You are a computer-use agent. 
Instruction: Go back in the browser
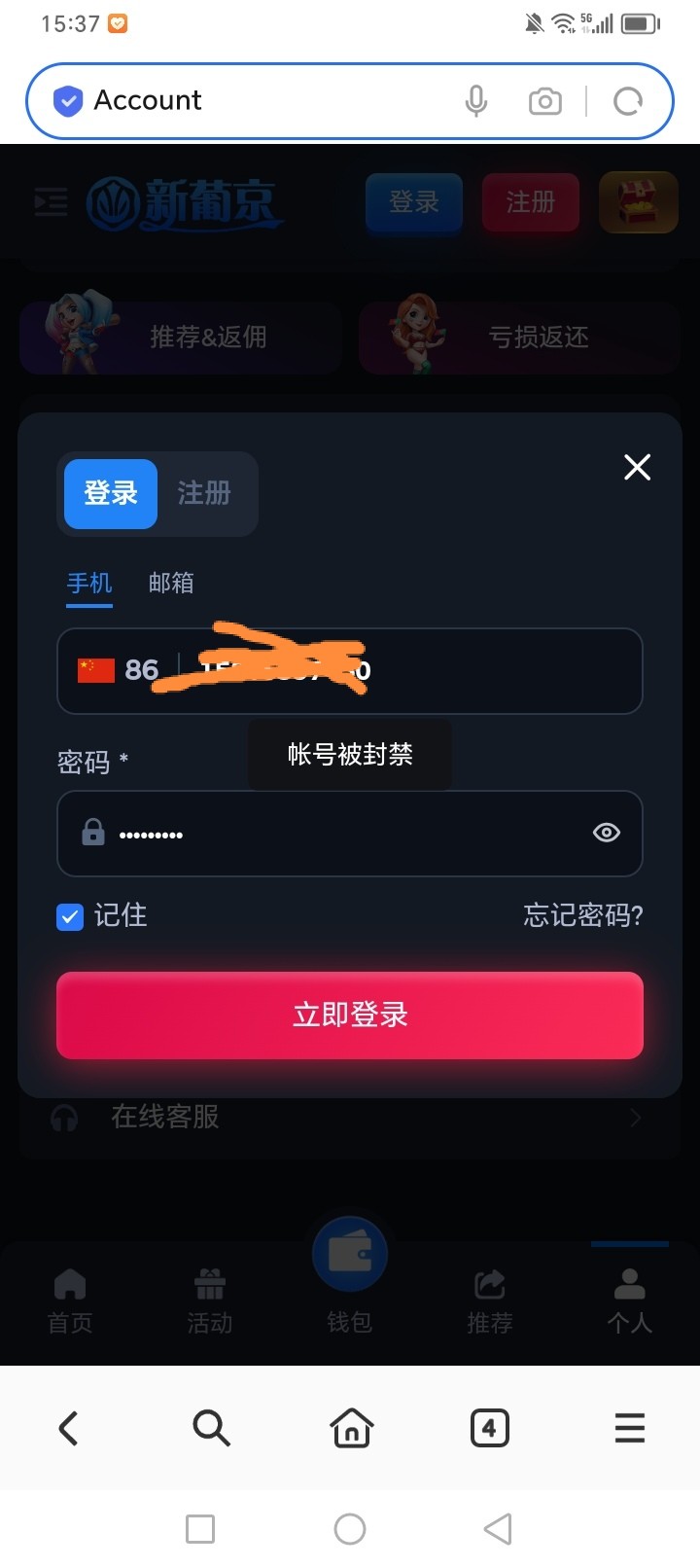point(68,1428)
